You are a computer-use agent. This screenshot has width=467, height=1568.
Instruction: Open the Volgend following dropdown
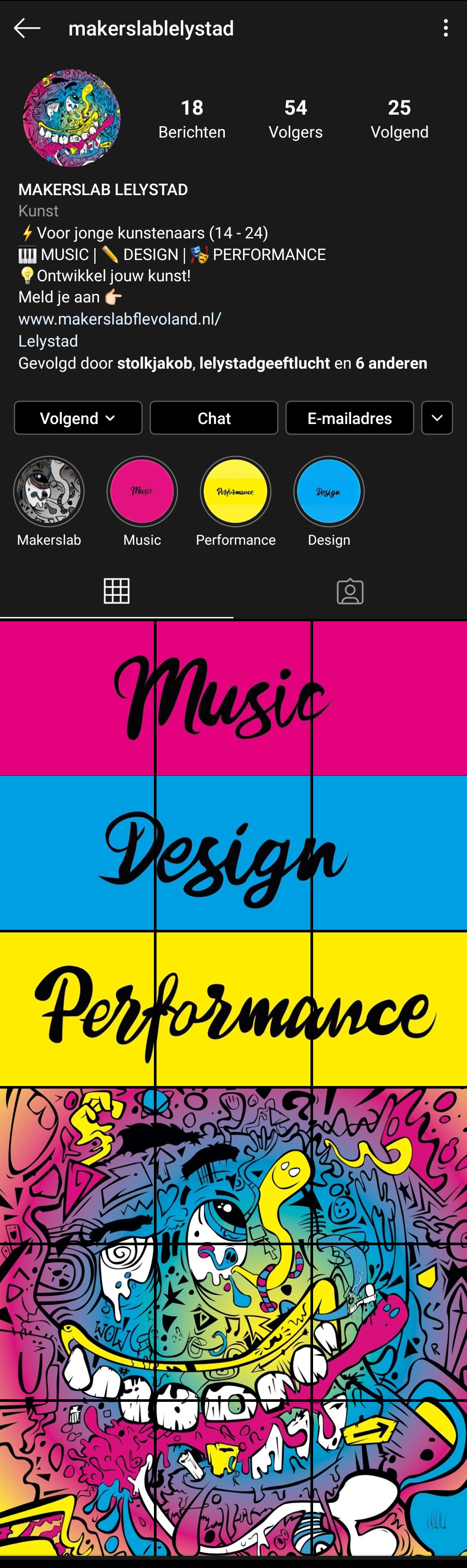point(78,418)
